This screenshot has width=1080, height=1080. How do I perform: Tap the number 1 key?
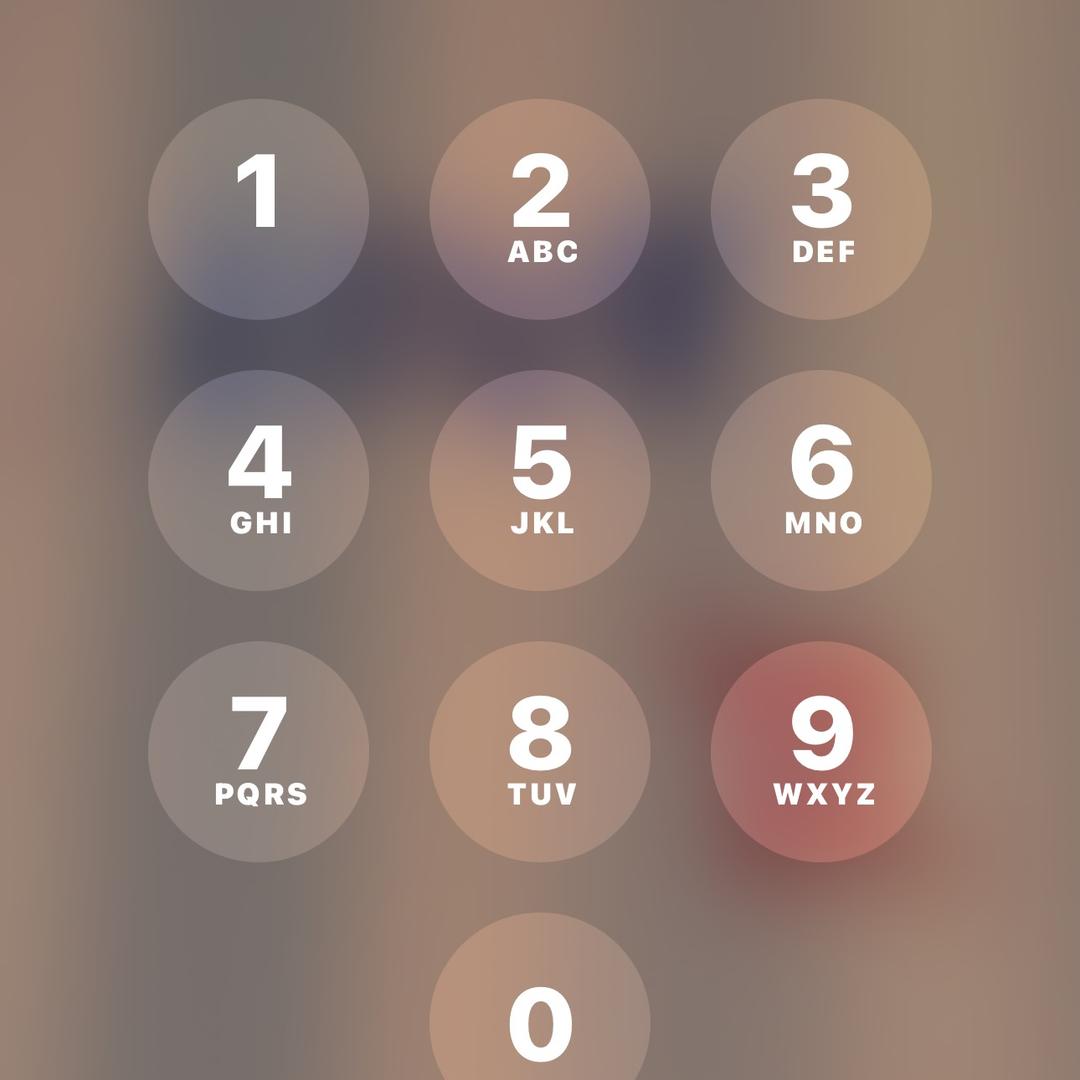click(x=259, y=209)
